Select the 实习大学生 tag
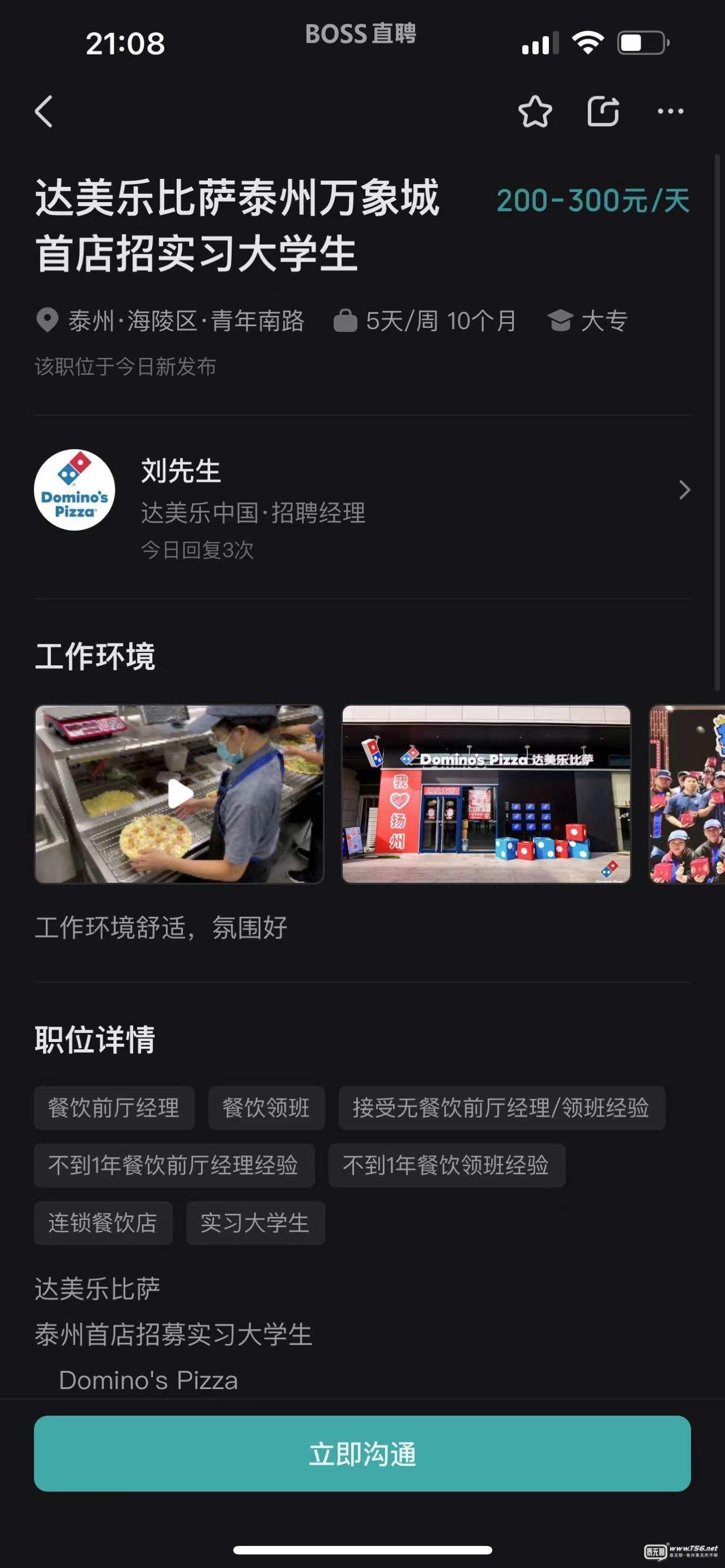 coord(255,1222)
